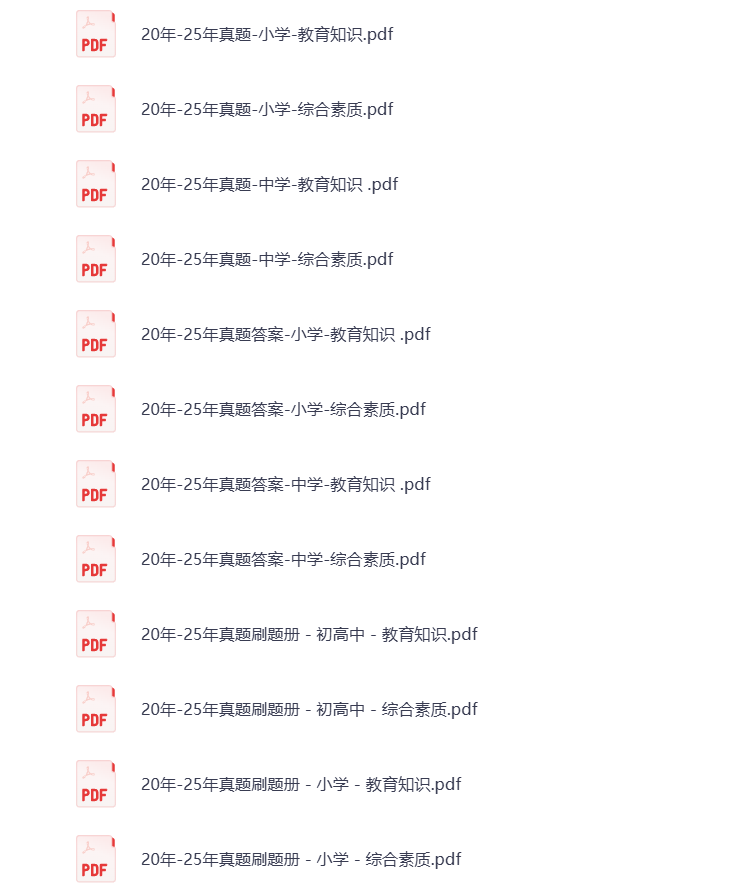
Task: Click the PDF icon for 小学-综合素质 真题答案
Action: coord(95,408)
